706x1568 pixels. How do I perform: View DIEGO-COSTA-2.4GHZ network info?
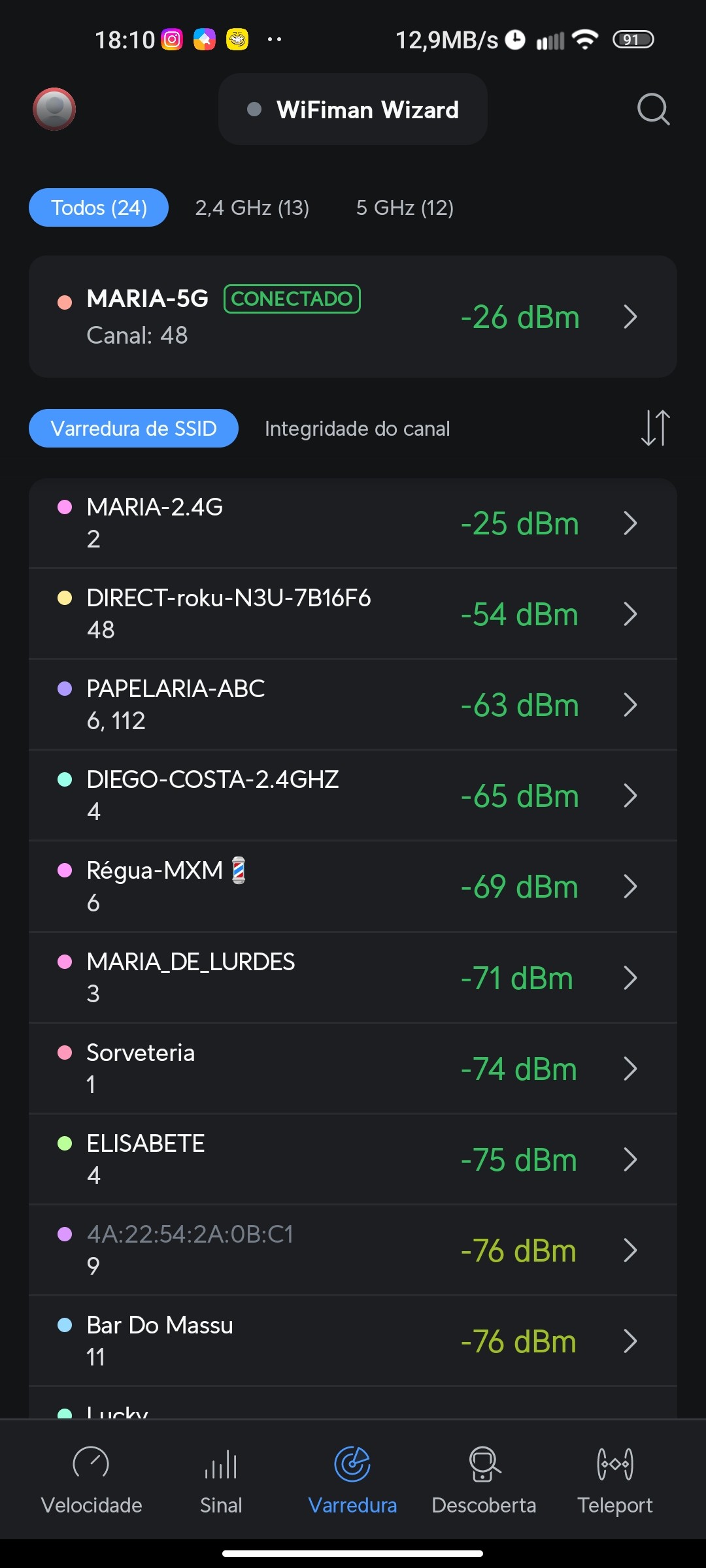(353, 796)
